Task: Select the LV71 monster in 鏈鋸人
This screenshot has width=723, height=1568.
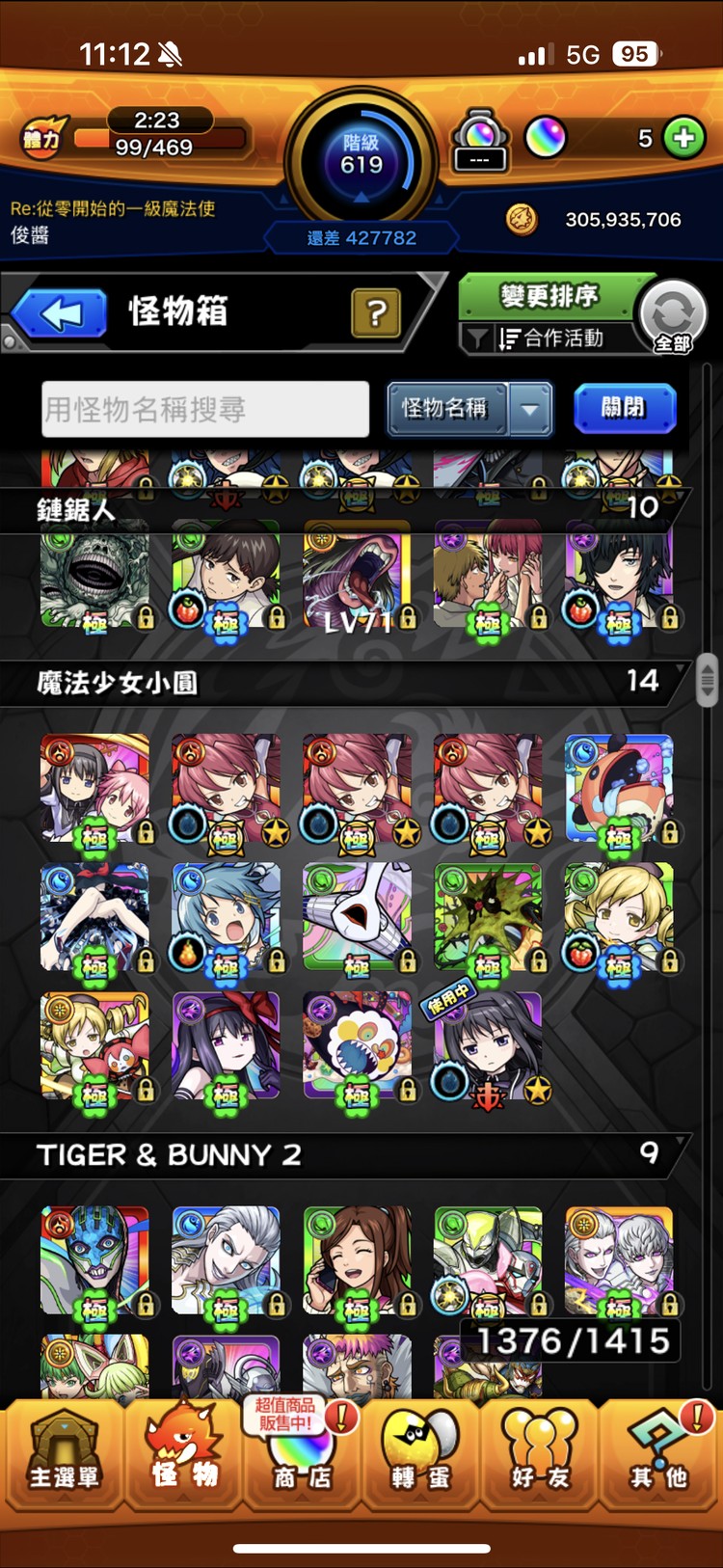Action: [x=357, y=577]
